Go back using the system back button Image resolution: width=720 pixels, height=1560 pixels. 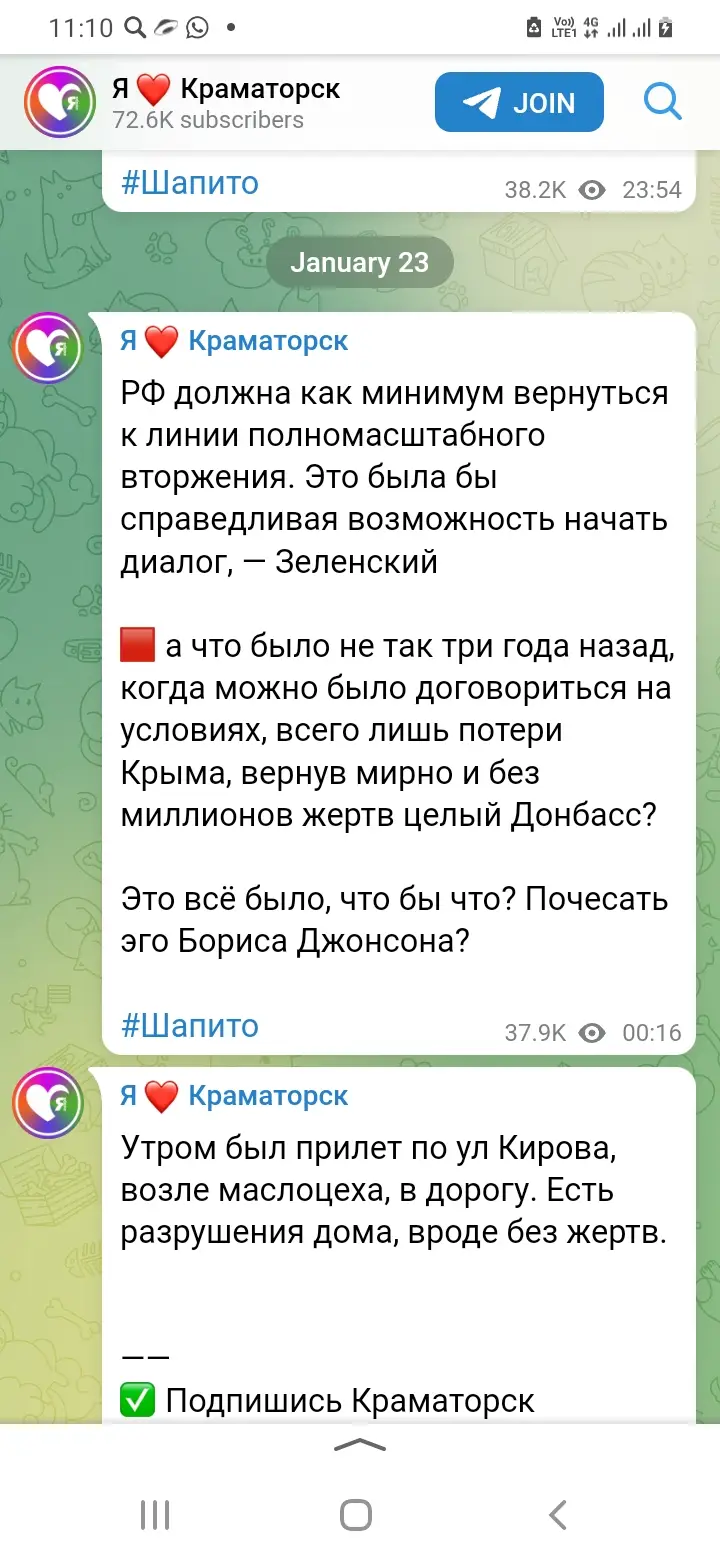click(558, 1514)
